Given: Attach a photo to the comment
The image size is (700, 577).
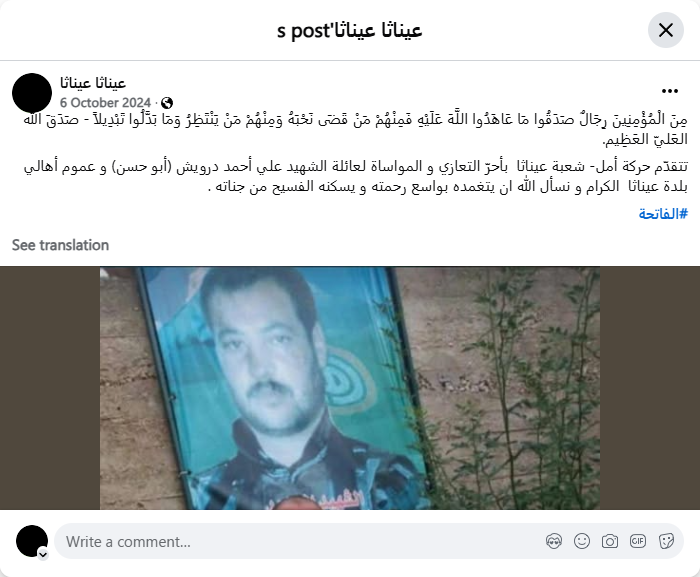Looking at the screenshot, I should [x=610, y=541].
